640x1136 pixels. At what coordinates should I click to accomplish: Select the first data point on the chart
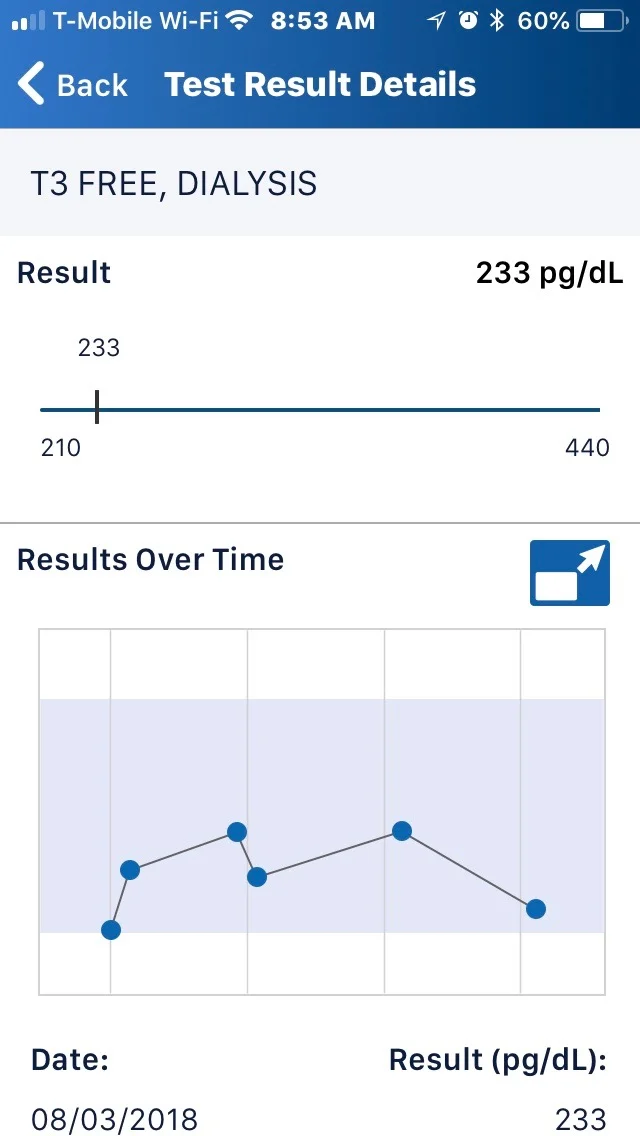[111, 930]
